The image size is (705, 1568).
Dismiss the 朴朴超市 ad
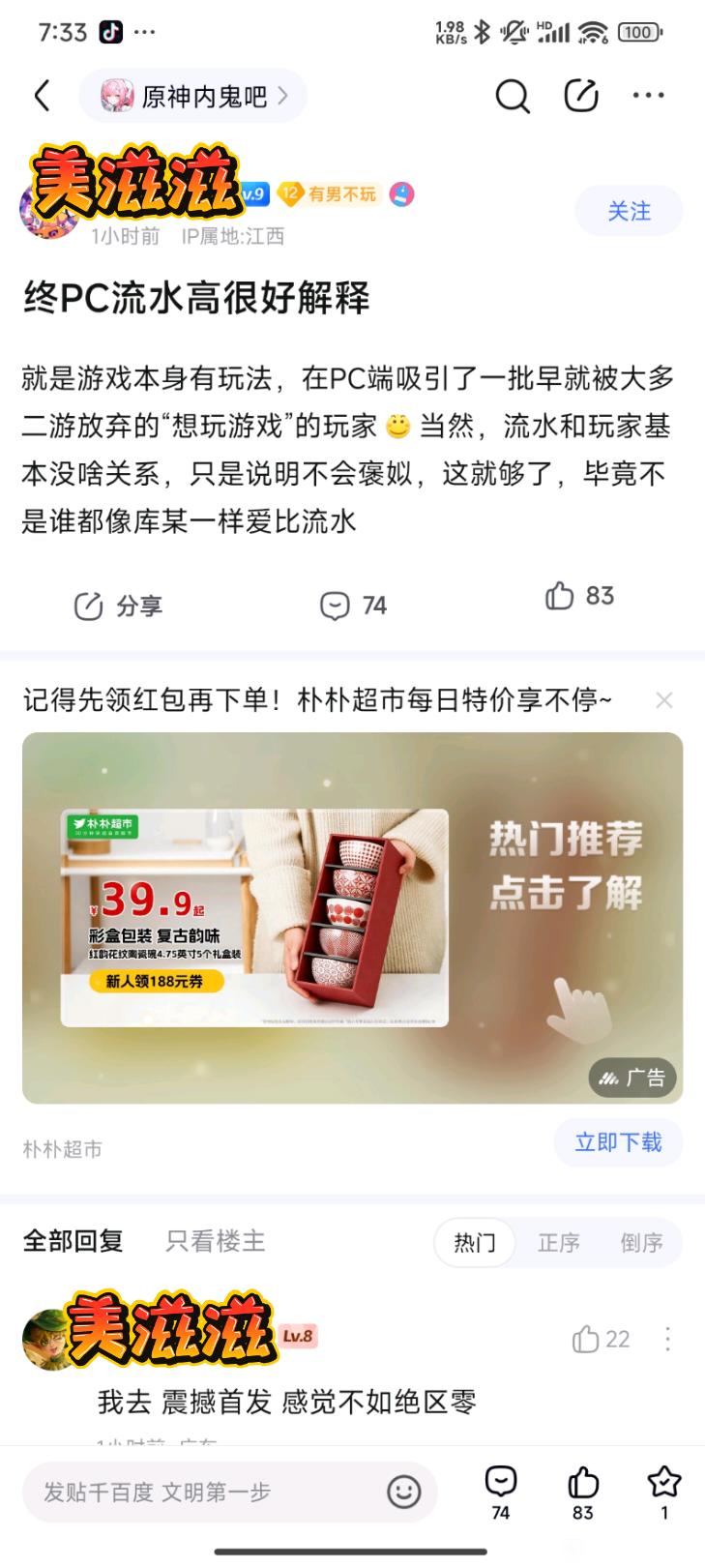[x=663, y=700]
